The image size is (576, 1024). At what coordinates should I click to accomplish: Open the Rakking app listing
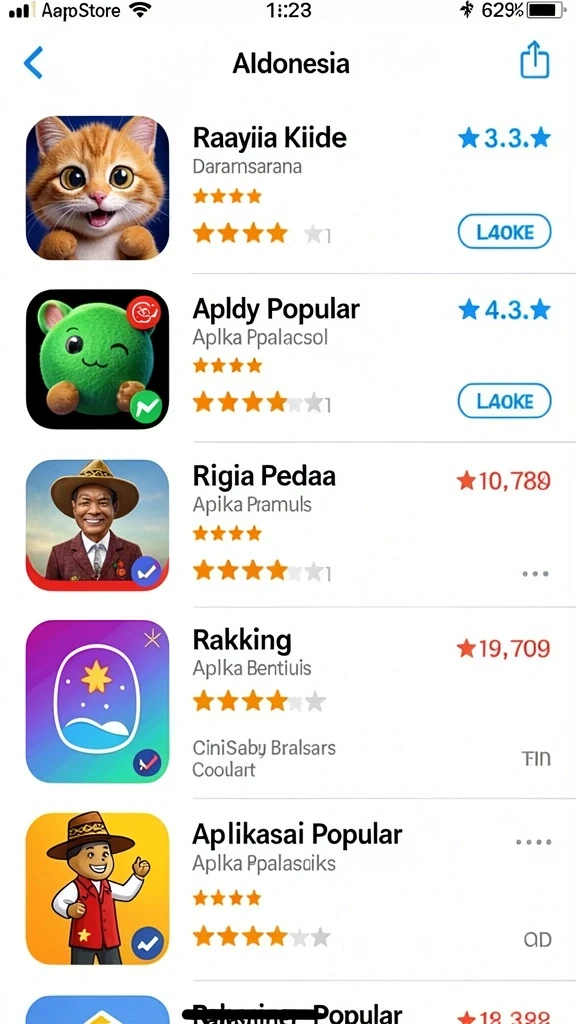pos(288,702)
